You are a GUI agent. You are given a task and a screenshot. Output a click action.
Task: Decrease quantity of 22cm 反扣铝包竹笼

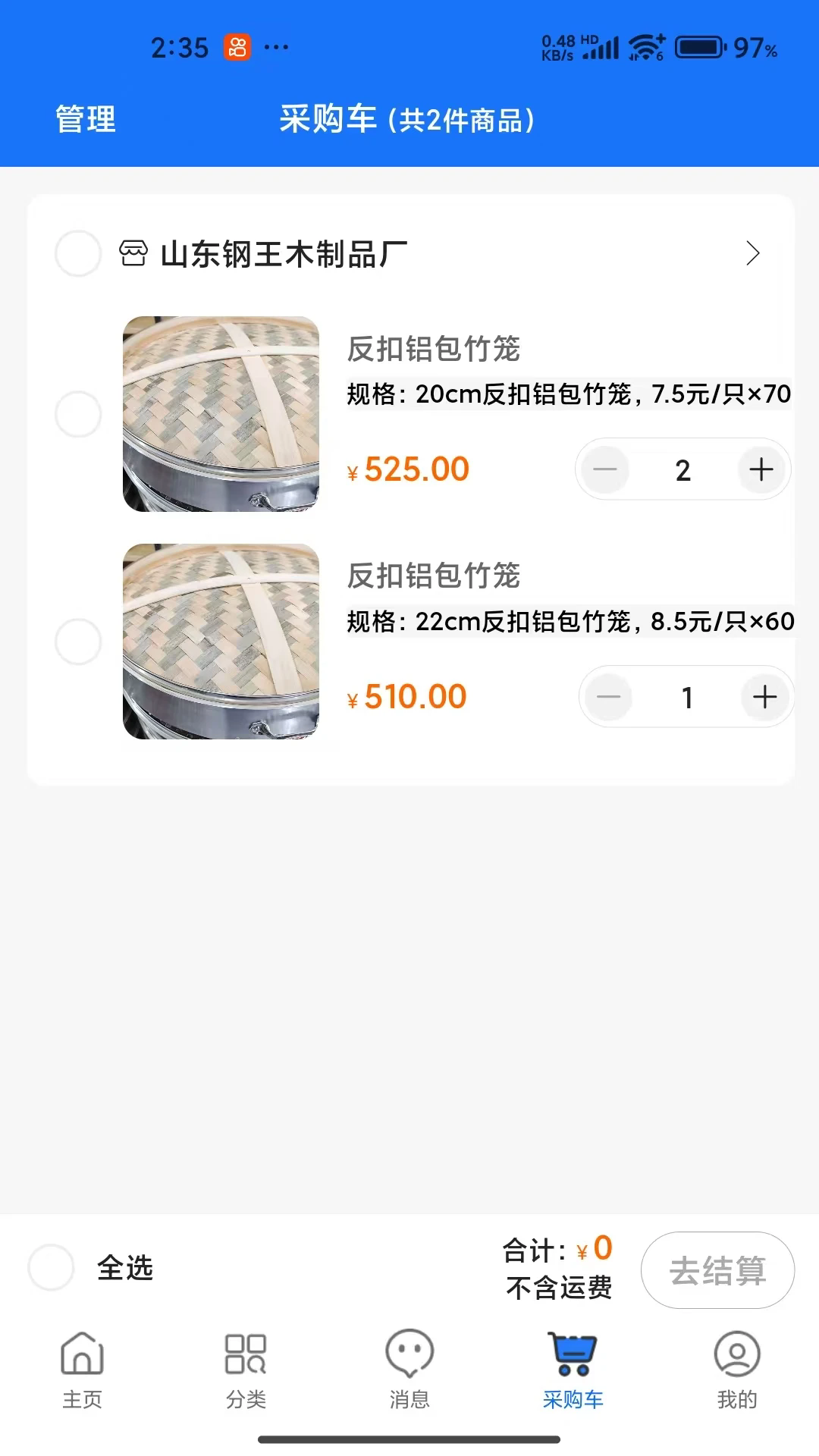pos(607,697)
